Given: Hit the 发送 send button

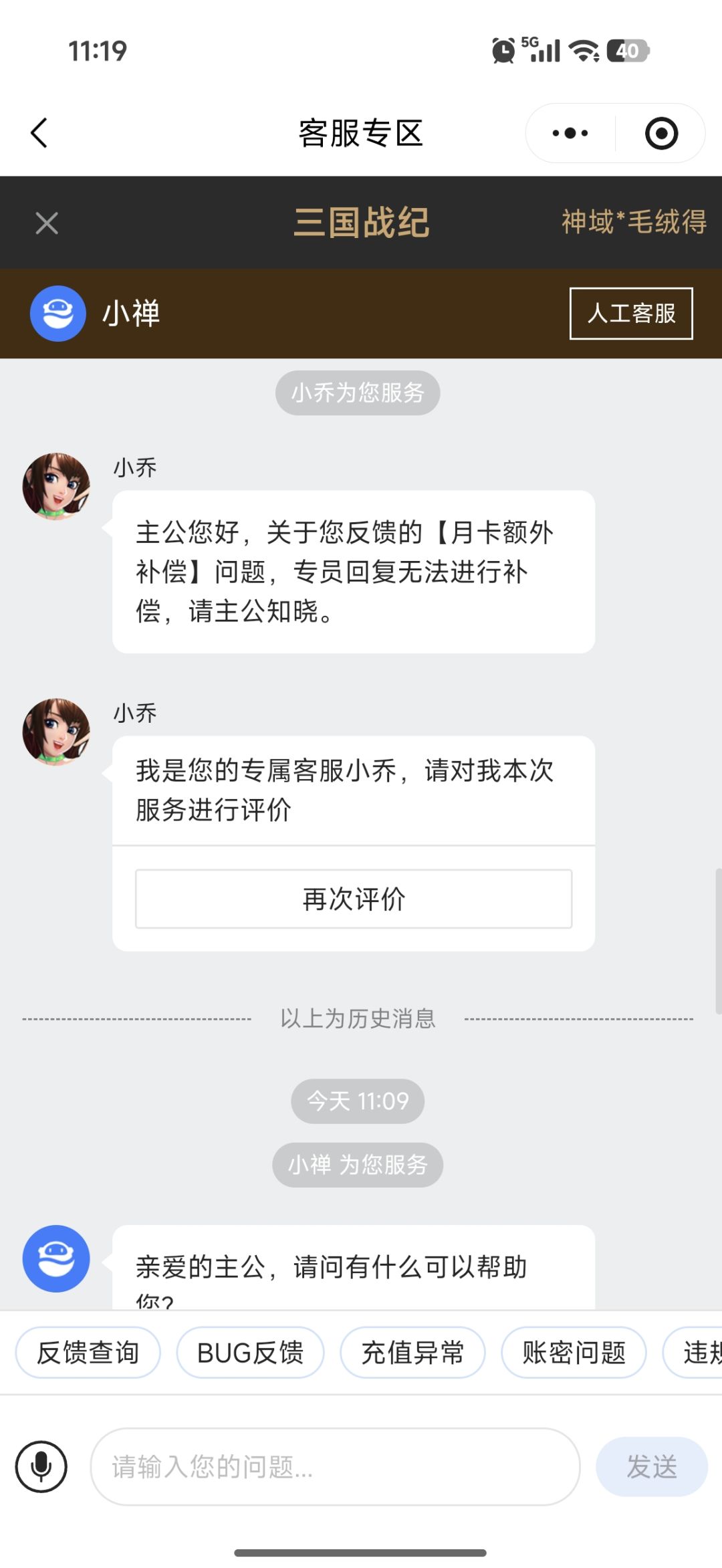Looking at the screenshot, I should point(652,1466).
